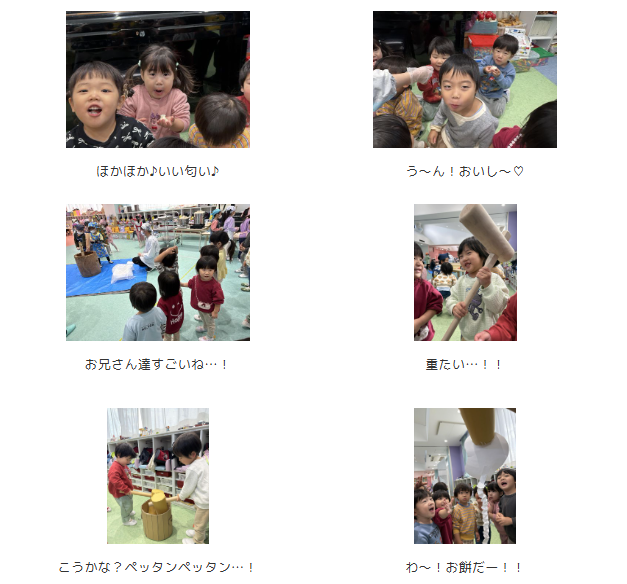This screenshot has height=584, width=627.
Task: Open the photo captioned う〜ん！おいし〜♡
Action: pyautogui.click(x=465, y=80)
